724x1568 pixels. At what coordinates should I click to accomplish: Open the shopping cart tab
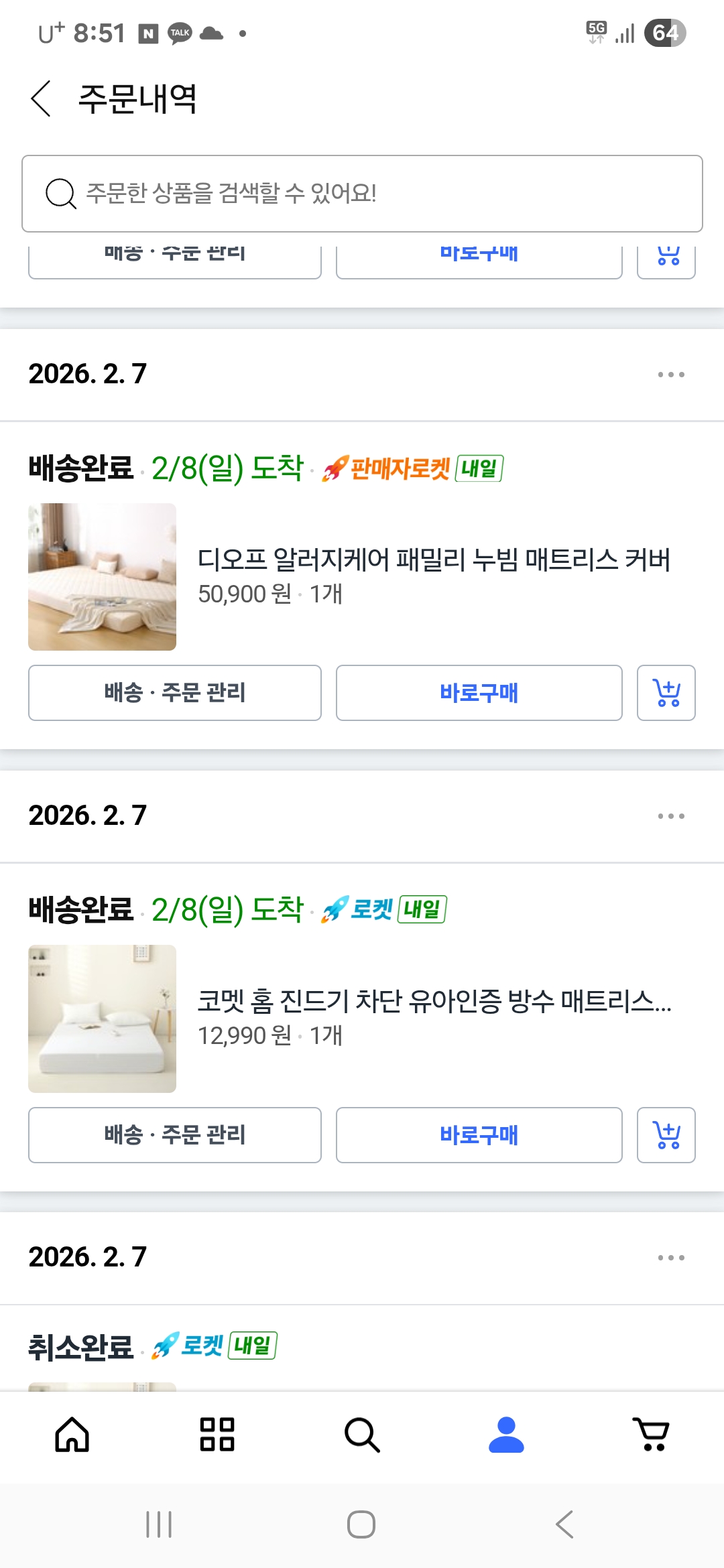coord(652,1435)
